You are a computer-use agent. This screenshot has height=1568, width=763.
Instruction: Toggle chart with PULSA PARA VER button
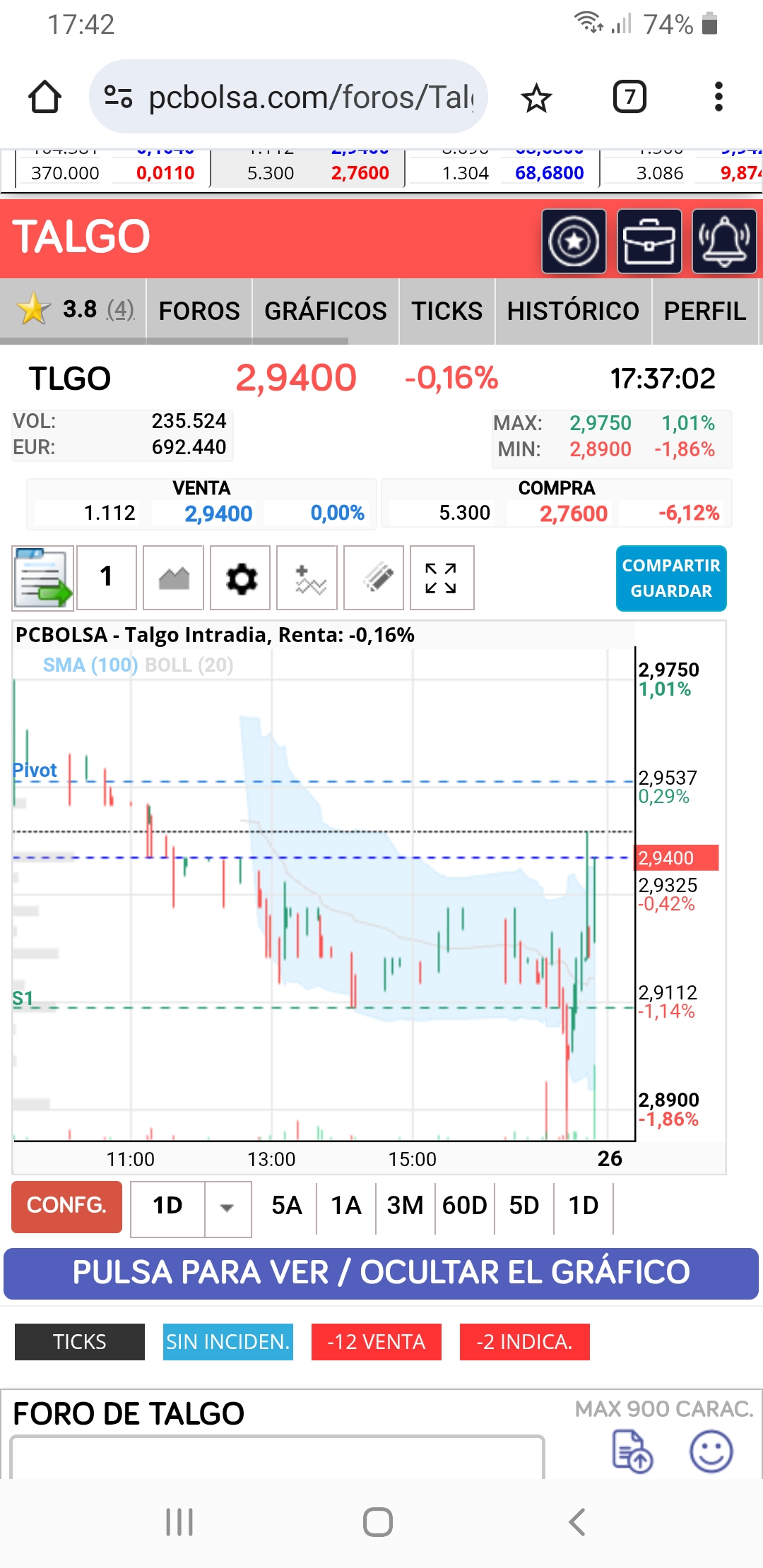381,1273
